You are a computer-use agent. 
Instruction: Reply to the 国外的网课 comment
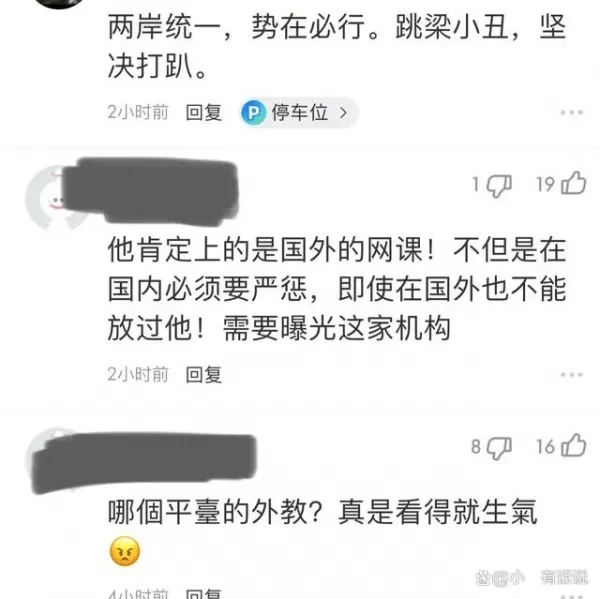click(204, 375)
